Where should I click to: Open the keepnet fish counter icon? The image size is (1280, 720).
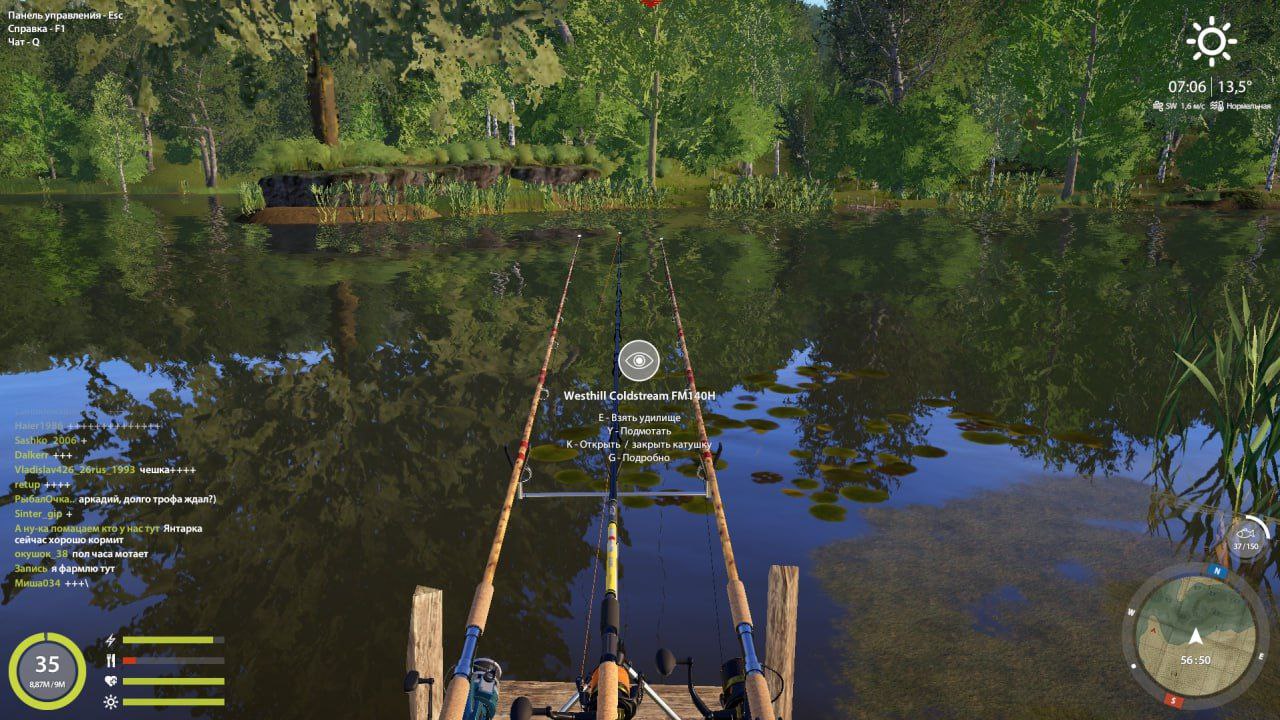coord(1247,535)
